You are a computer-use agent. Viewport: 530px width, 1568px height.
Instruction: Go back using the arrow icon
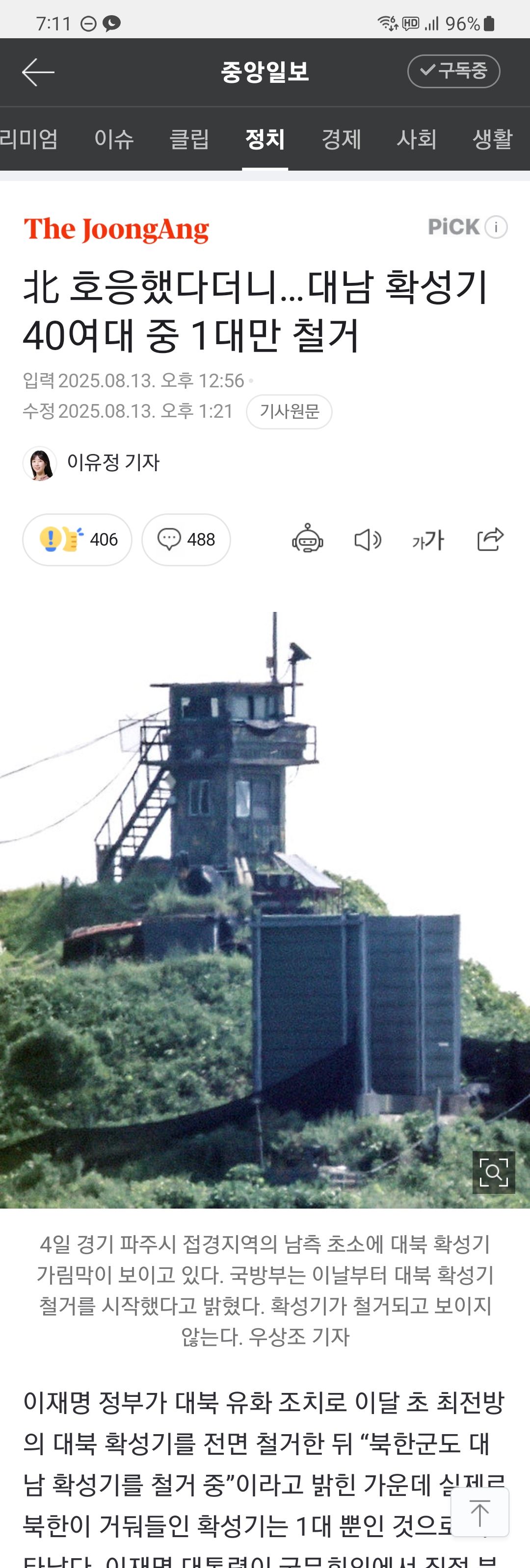pyautogui.click(x=38, y=73)
